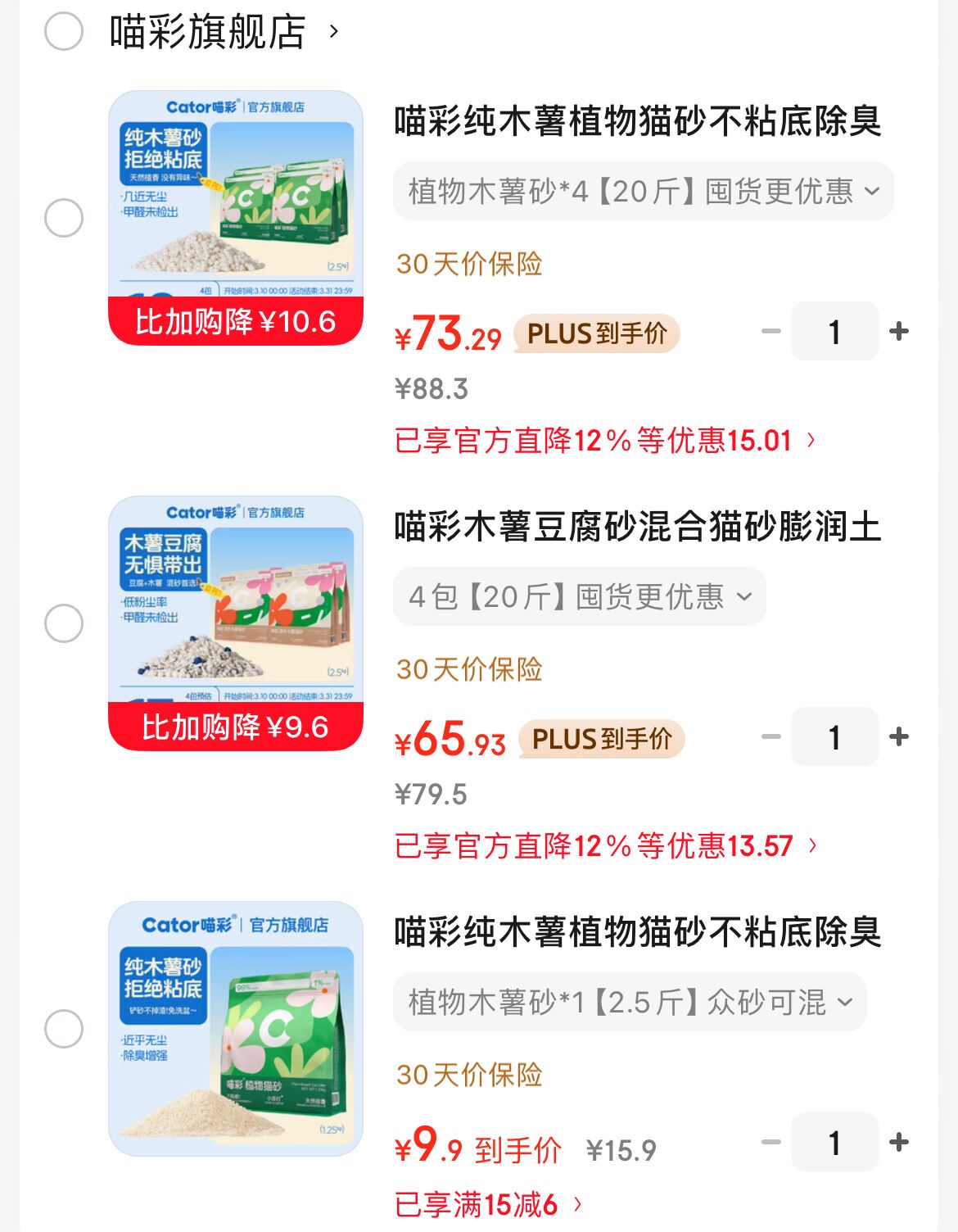Open the 喵彩旗舰店 store page
958x1232 pixels.
point(208,32)
